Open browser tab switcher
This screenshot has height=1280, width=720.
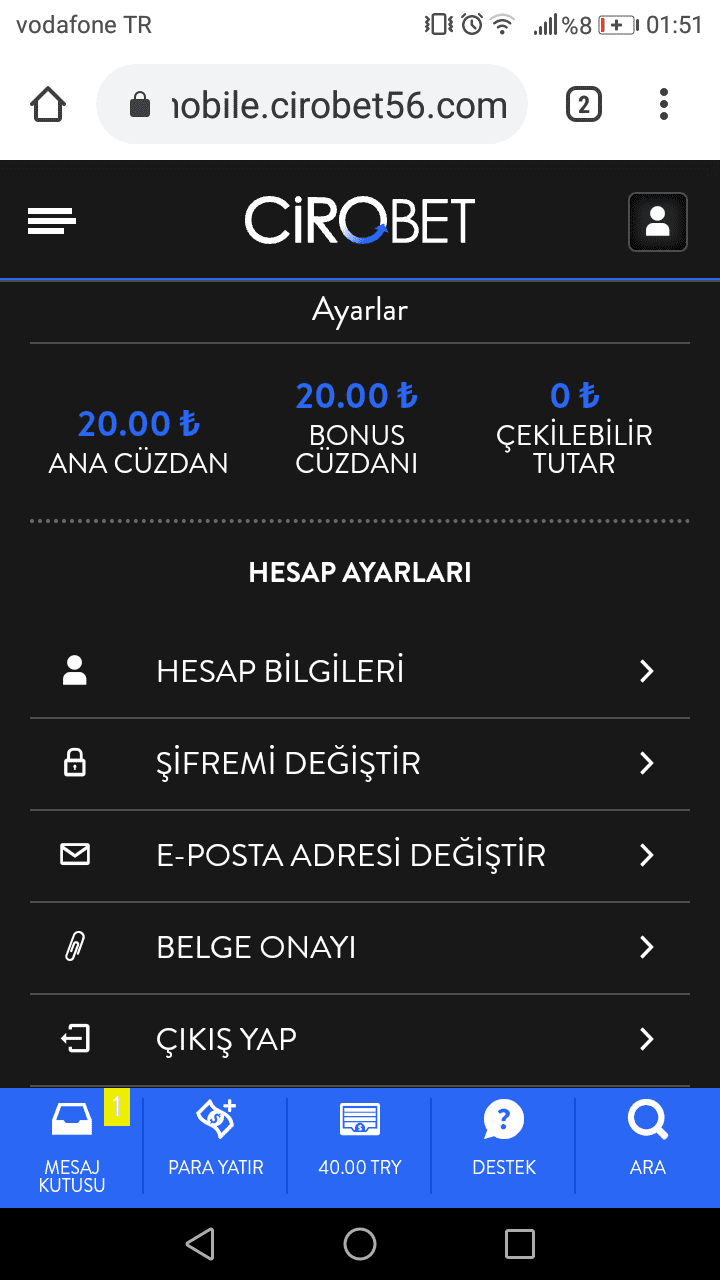tap(584, 104)
